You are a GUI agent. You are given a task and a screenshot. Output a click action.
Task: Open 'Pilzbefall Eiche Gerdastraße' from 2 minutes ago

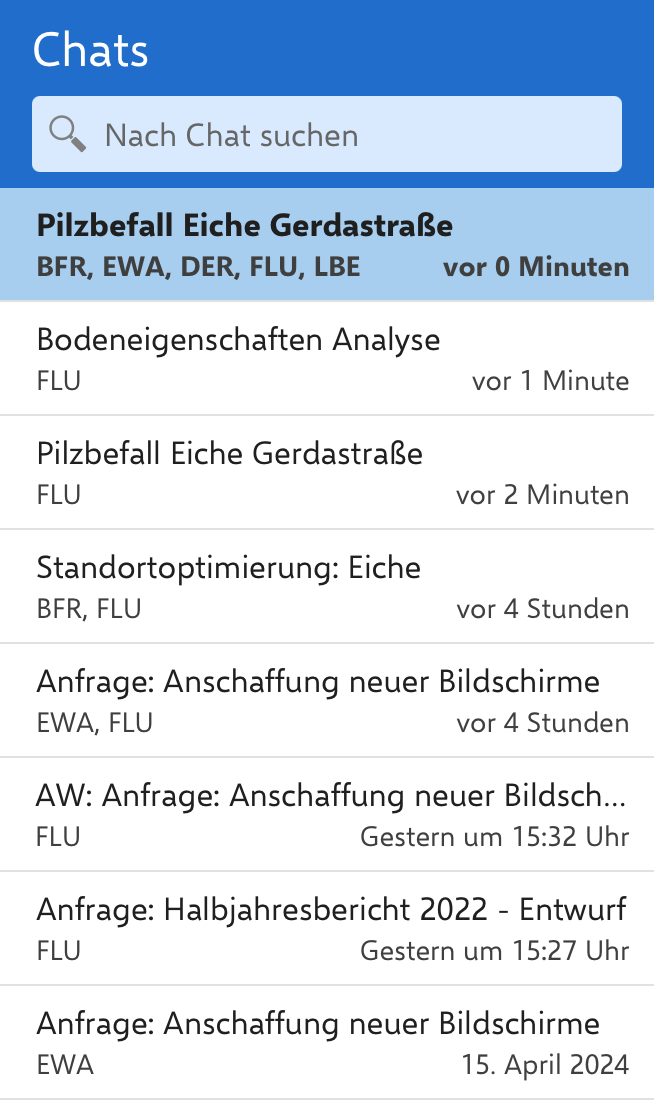point(327,472)
